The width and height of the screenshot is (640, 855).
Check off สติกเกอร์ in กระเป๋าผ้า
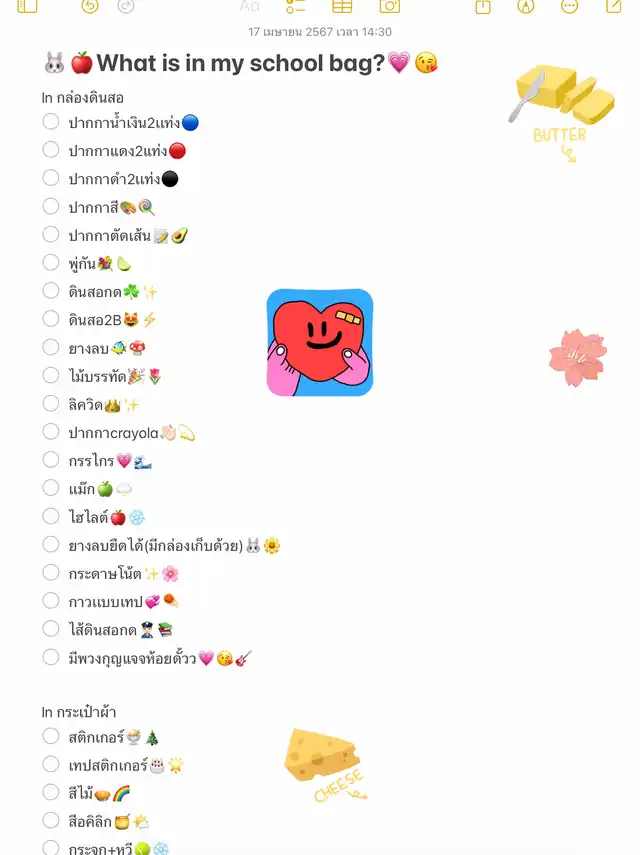[x=51, y=736]
